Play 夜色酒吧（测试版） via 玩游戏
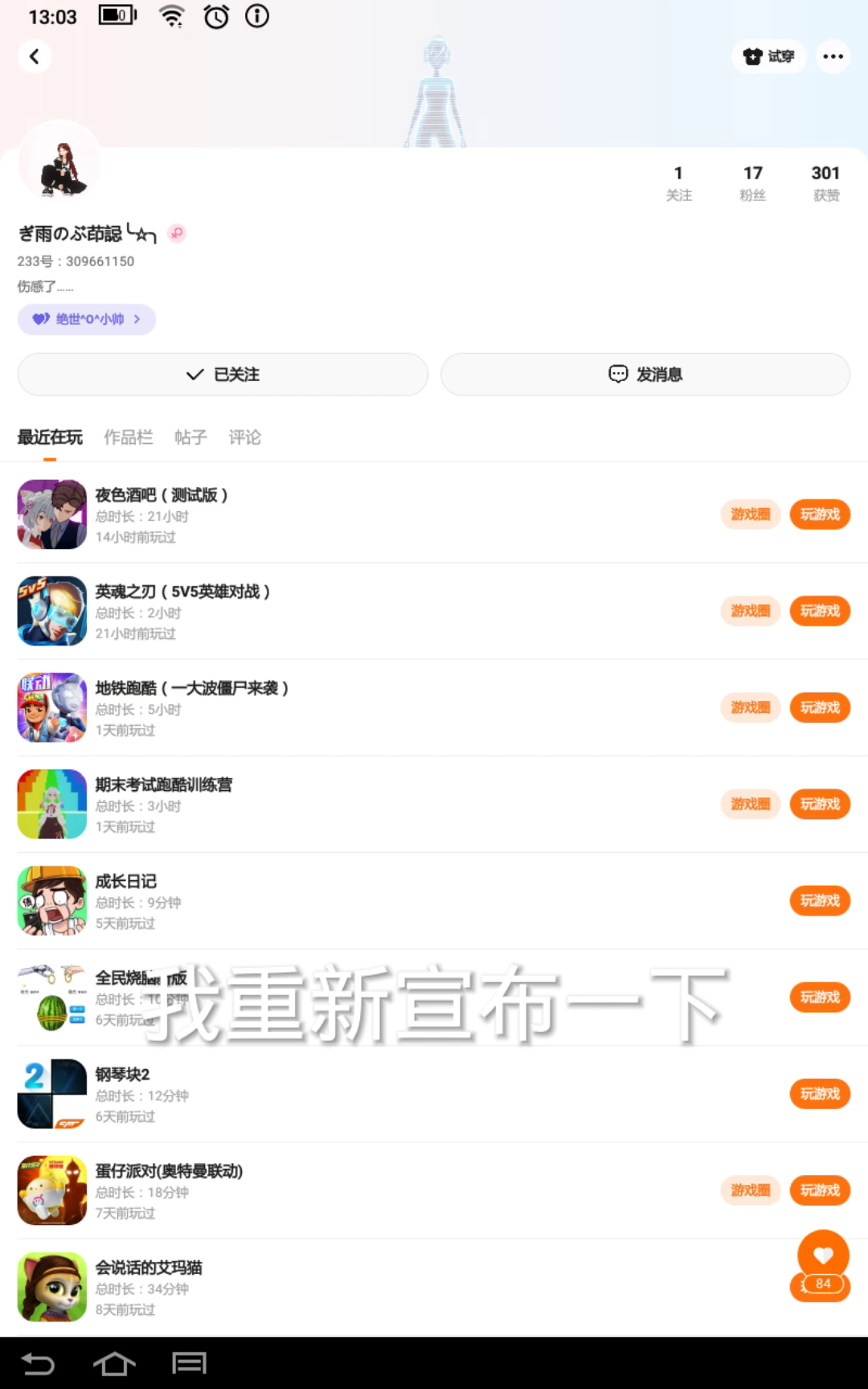 pos(820,514)
